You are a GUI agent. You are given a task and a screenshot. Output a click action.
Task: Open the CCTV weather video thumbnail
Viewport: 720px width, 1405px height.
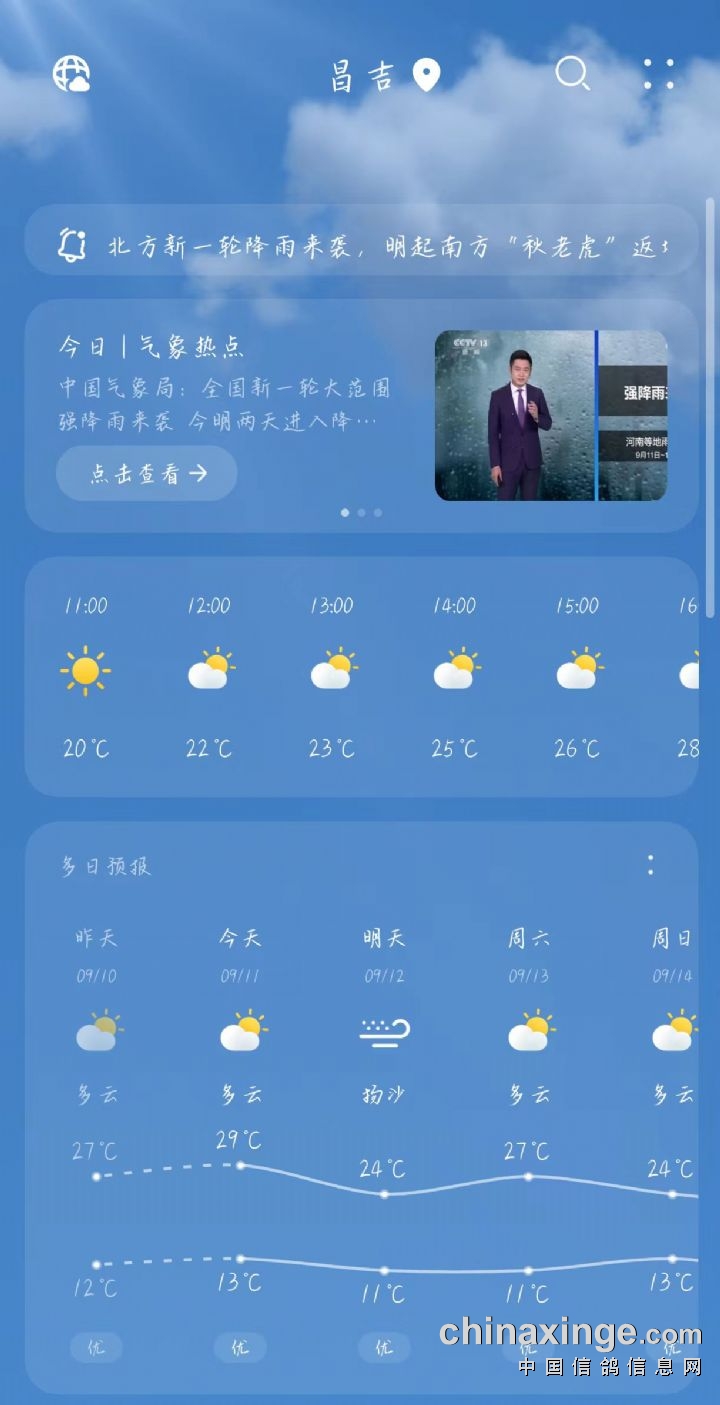[x=551, y=415]
